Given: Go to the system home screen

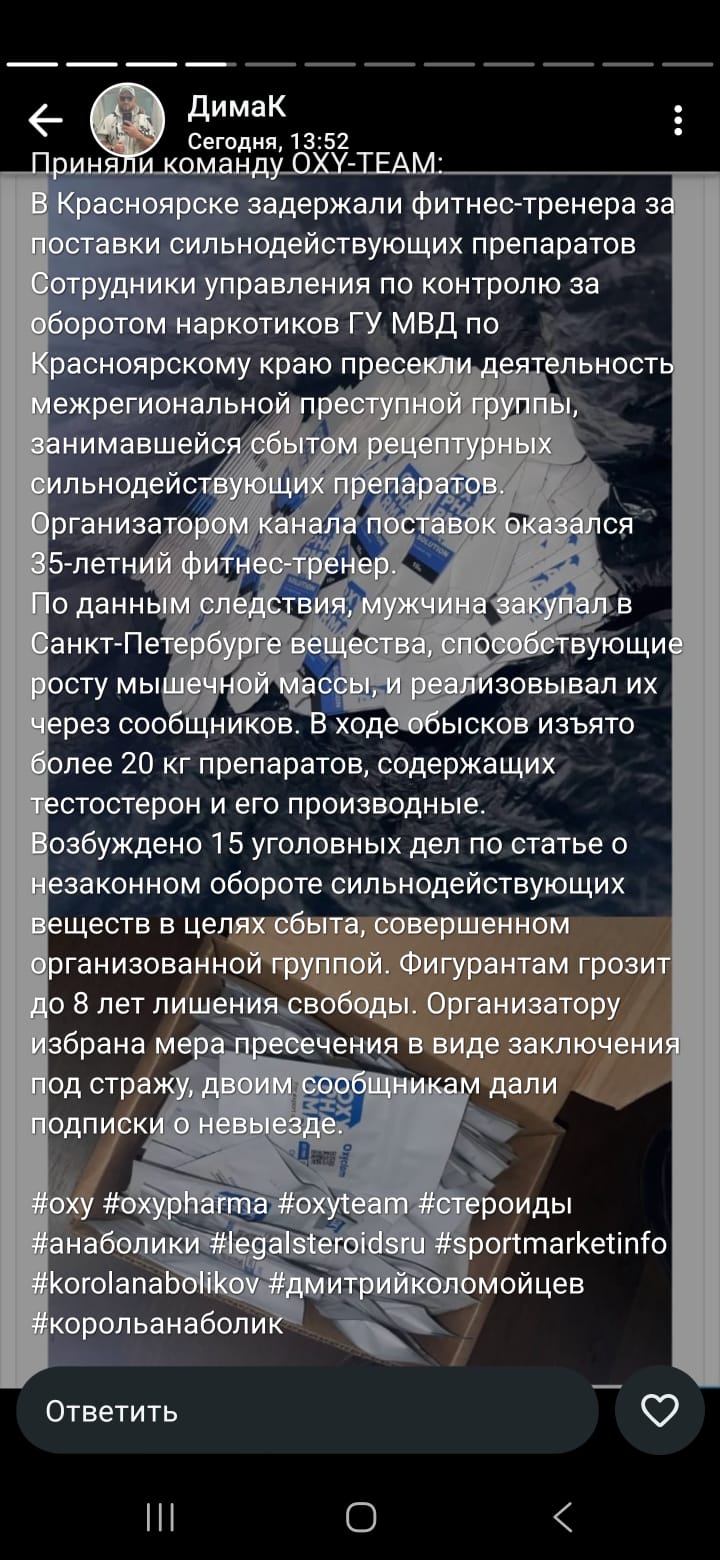Looking at the screenshot, I should pyautogui.click(x=360, y=1517).
